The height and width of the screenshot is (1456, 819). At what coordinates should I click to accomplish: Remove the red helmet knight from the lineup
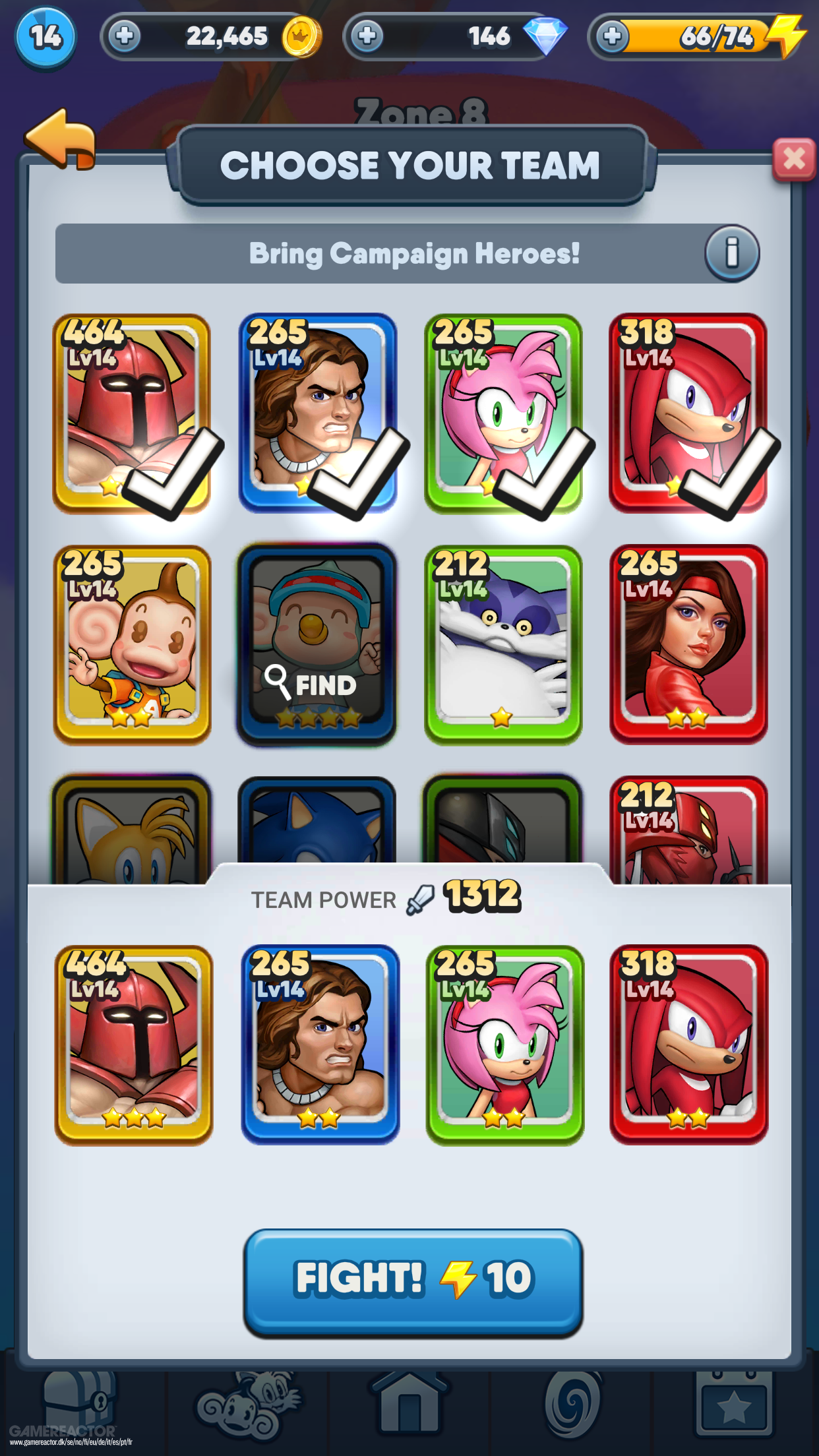click(133, 1045)
